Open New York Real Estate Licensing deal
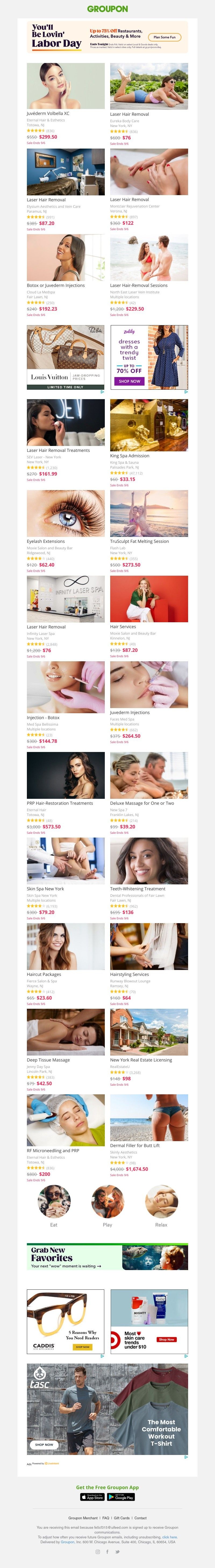This screenshot has height=1568, width=215. pyautogui.click(x=149, y=1032)
